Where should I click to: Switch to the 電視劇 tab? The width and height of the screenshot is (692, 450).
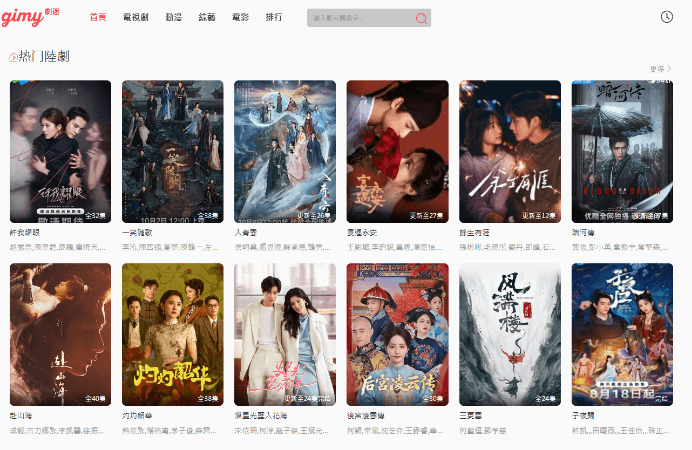(x=135, y=18)
